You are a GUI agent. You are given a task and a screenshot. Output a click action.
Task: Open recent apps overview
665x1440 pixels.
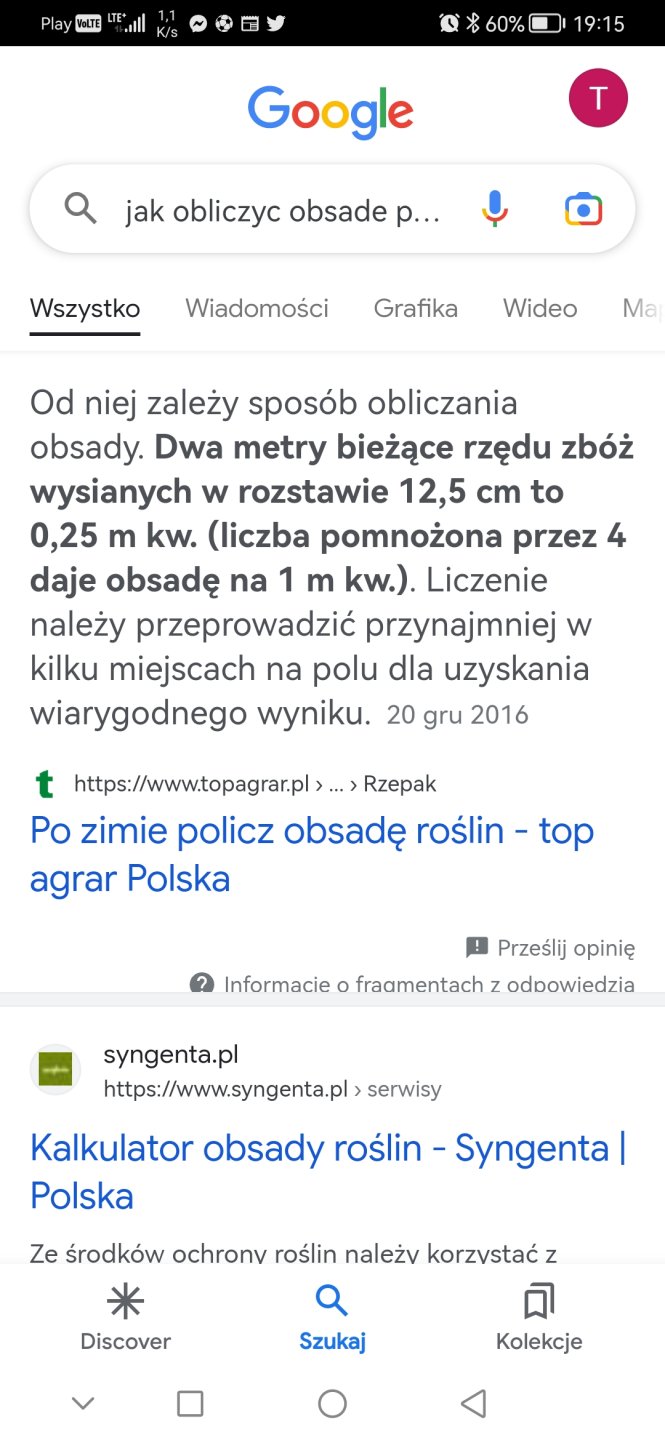pyautogui.click(x=190, y=1403)
